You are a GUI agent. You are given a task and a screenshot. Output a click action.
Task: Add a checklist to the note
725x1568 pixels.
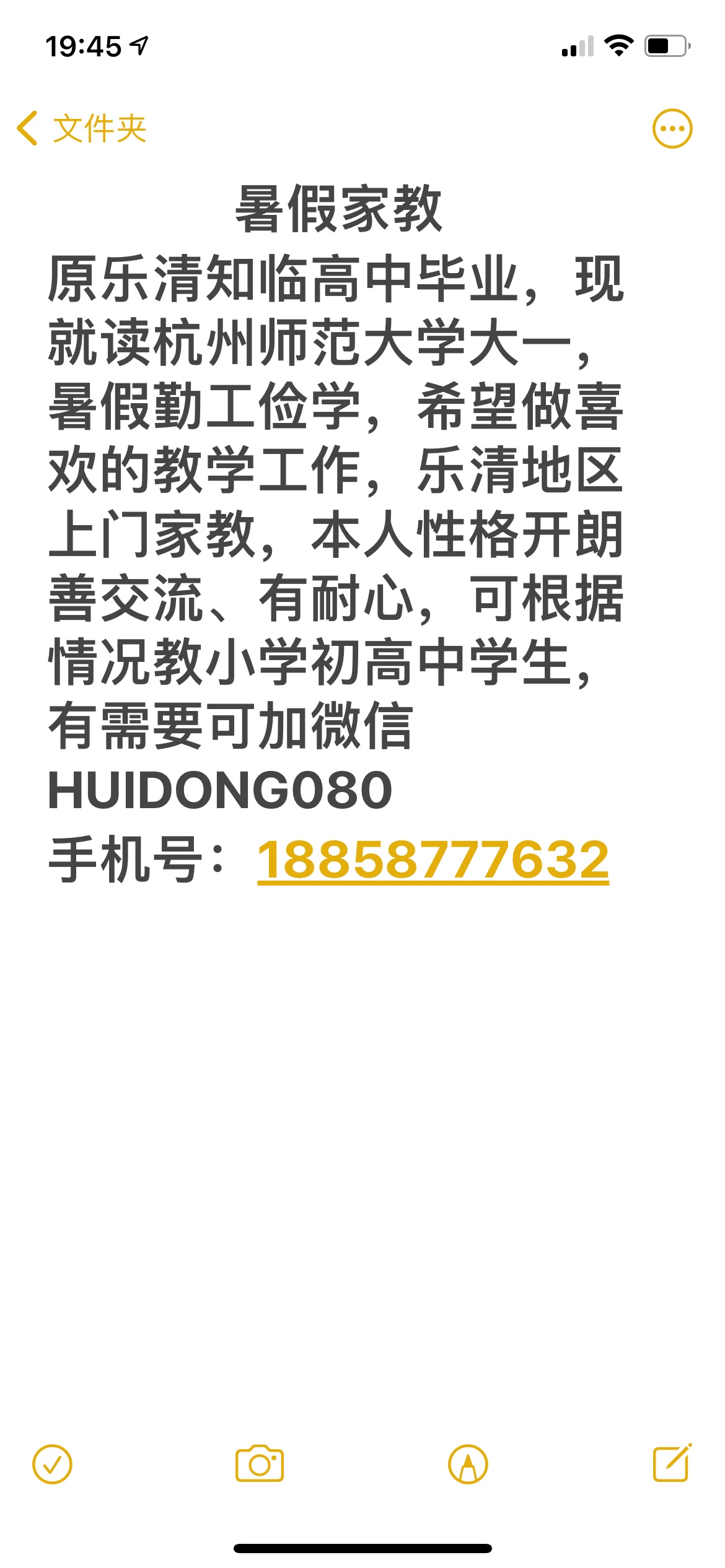click(52, 1465)
